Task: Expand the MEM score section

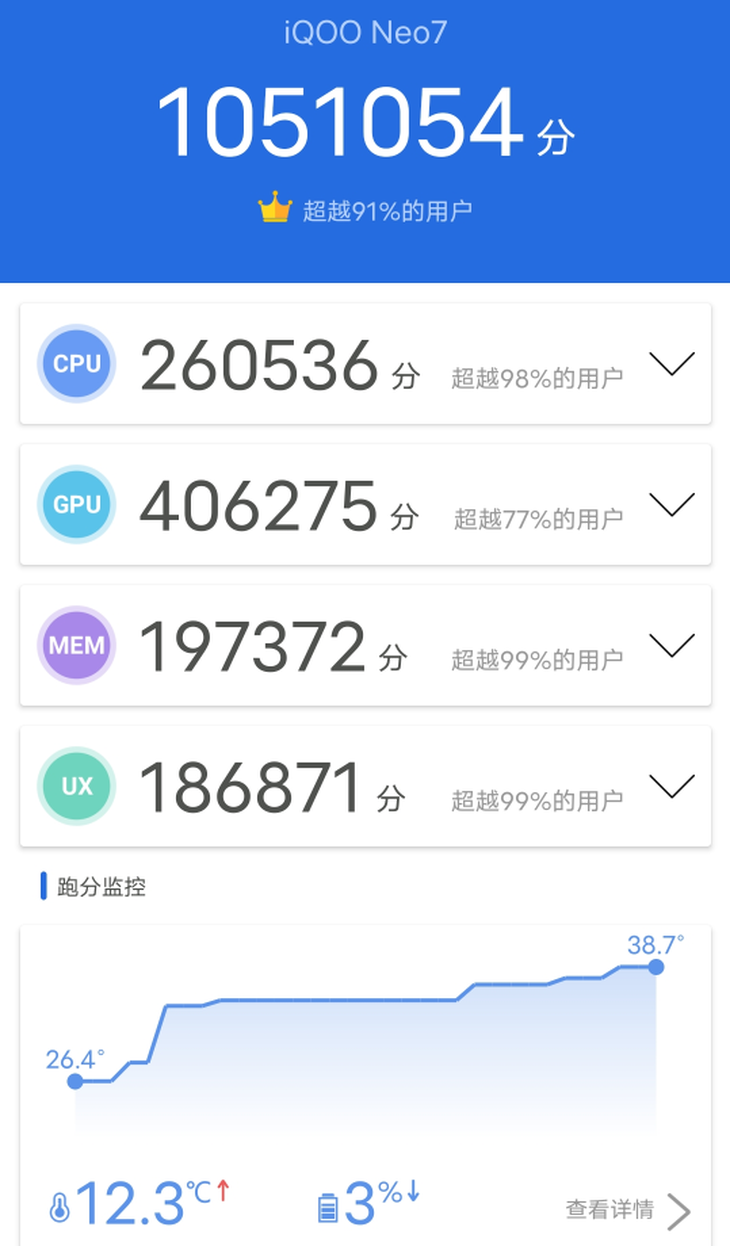Action: [671, 646]
